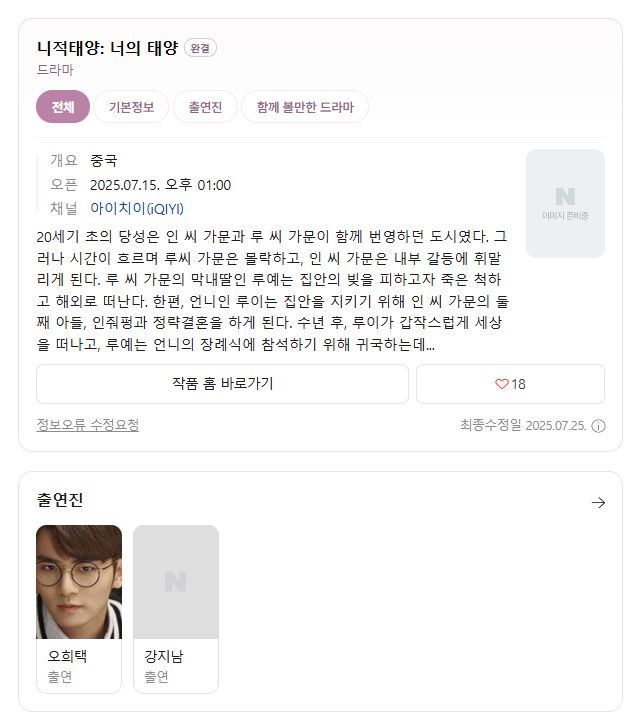636x728 pixels.
Task: Open the 함께 볼만한 드라마 tab
Action: click(x=304, y=107)
